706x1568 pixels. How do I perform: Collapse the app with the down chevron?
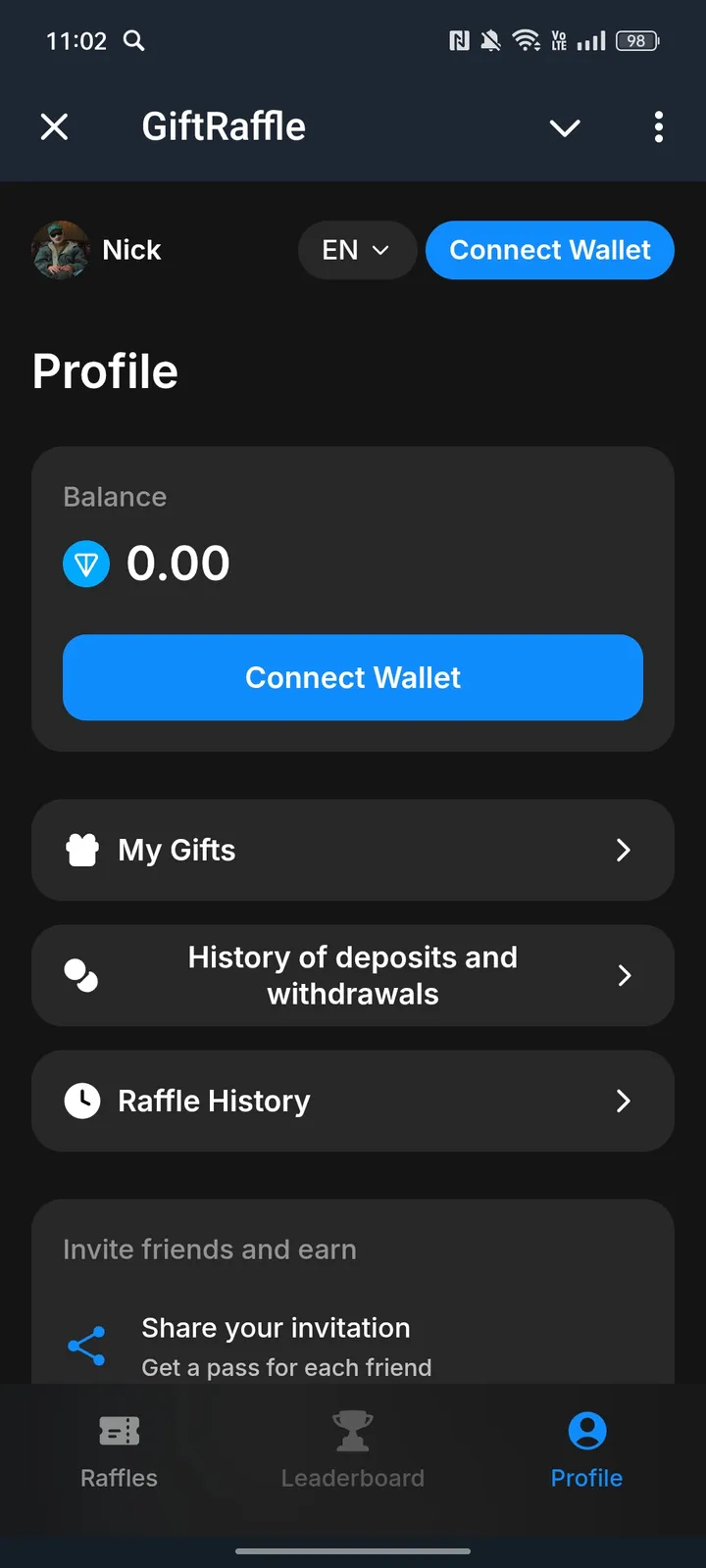tap(565, 127)
